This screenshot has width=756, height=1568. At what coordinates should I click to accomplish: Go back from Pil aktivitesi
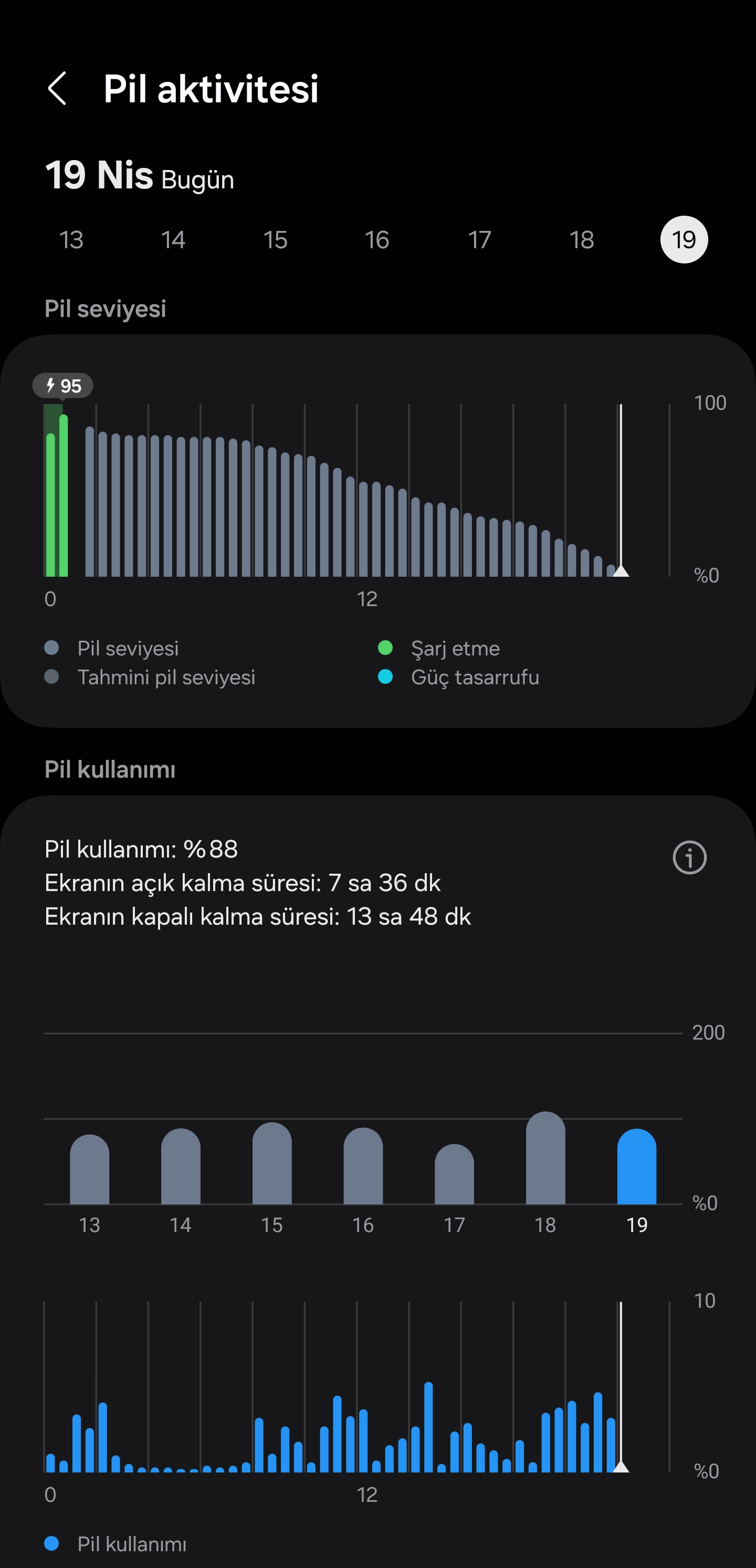coord(57,89)
